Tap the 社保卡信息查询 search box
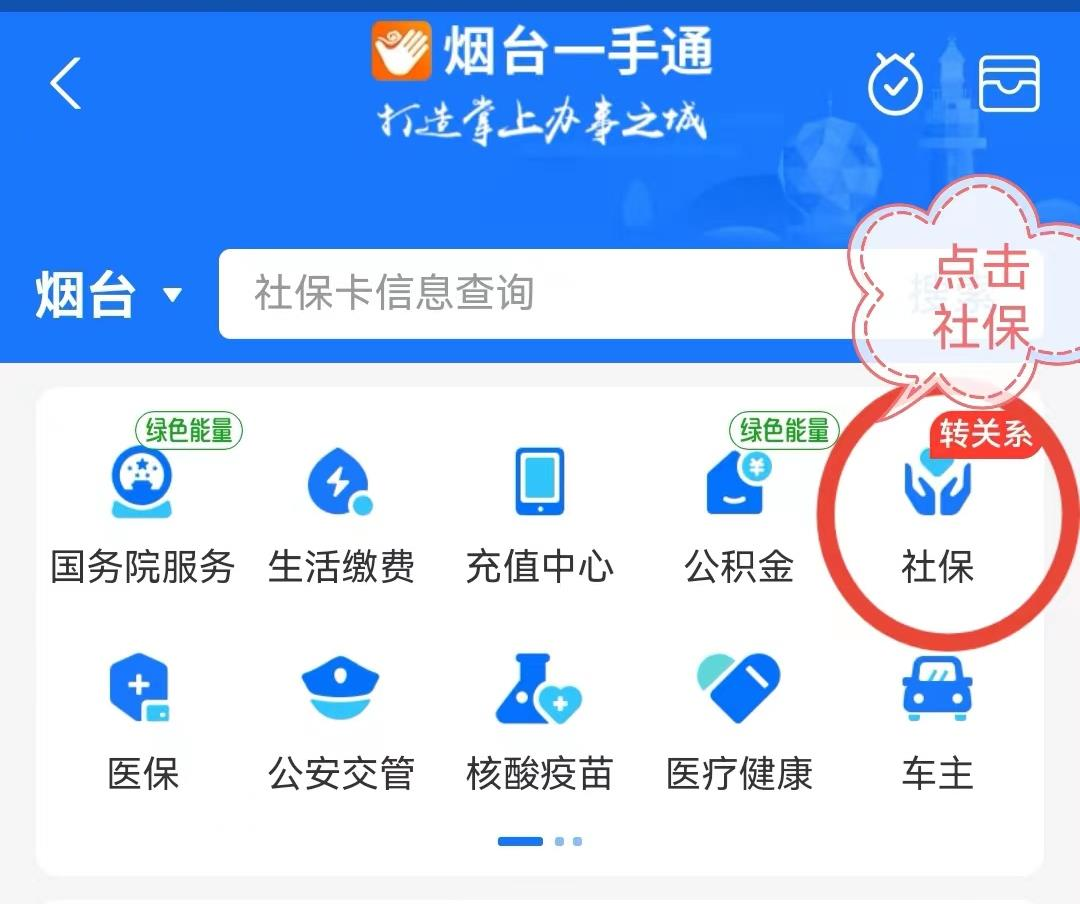Image resolution: width=1080 pixels, height=904 pixels. pyautogui.click(x=540, y=294)
